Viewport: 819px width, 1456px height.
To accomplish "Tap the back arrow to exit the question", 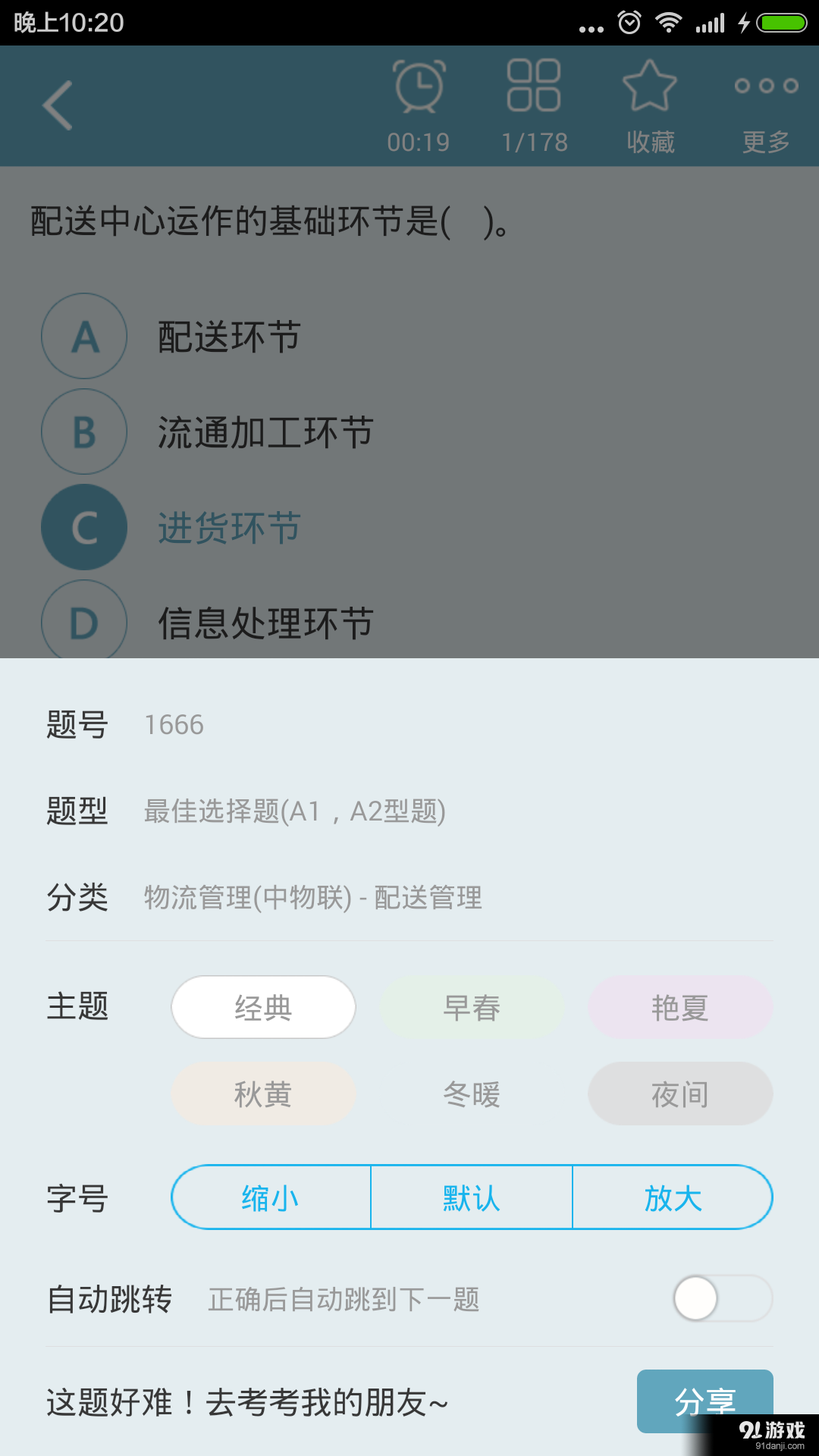I will pyautogui.click(x=57, y=105).
